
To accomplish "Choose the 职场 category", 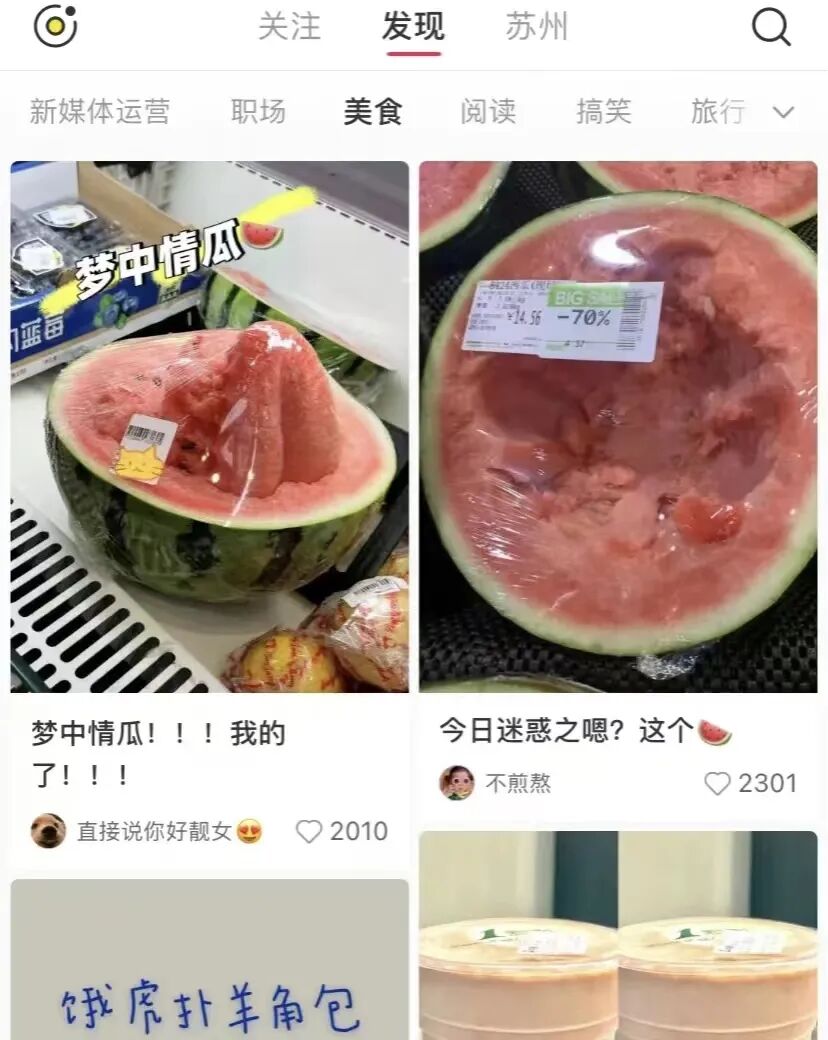I will pos(259,111).
